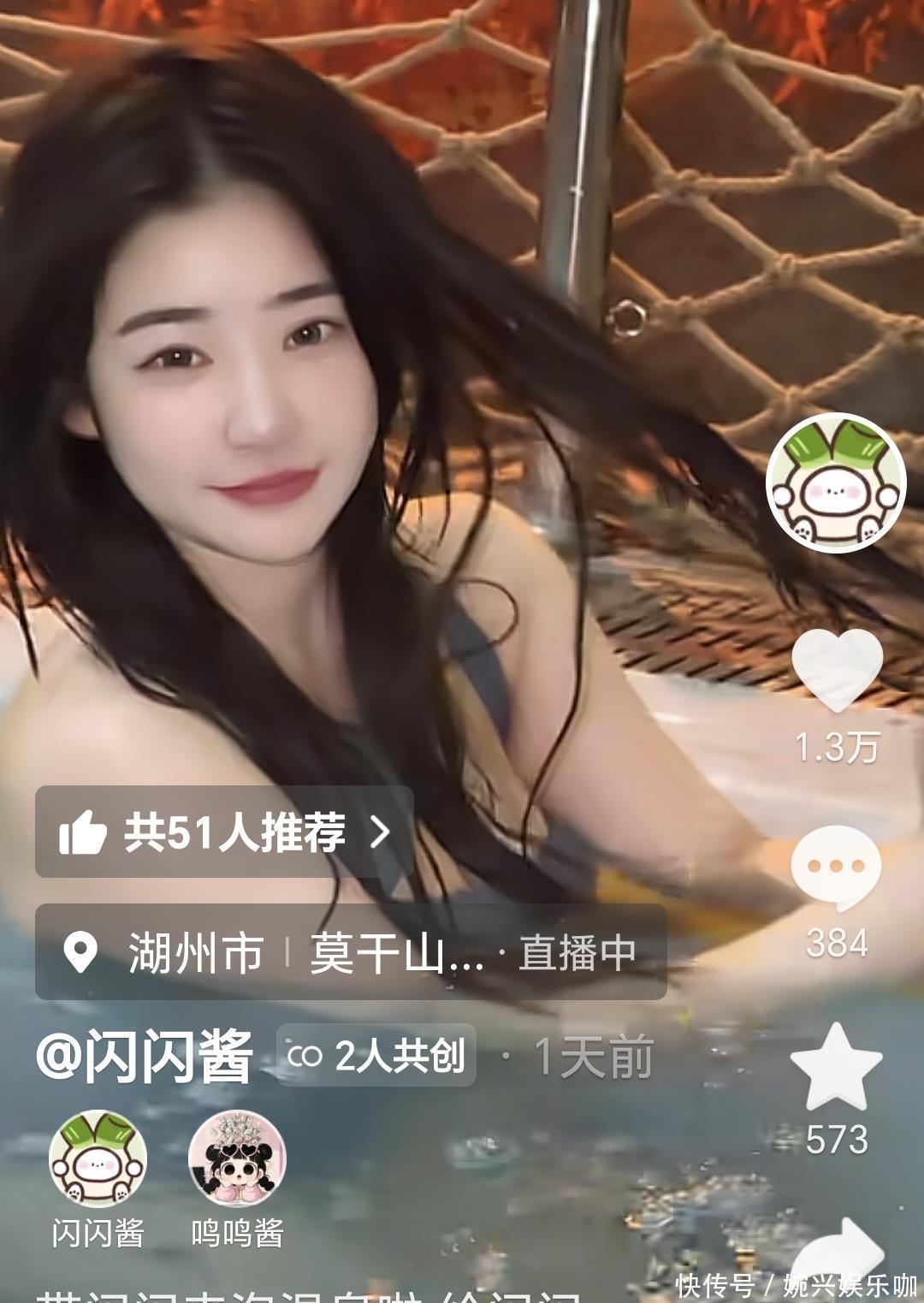Open the author's avatar on the right side
924x1303 pixels.
835,483
